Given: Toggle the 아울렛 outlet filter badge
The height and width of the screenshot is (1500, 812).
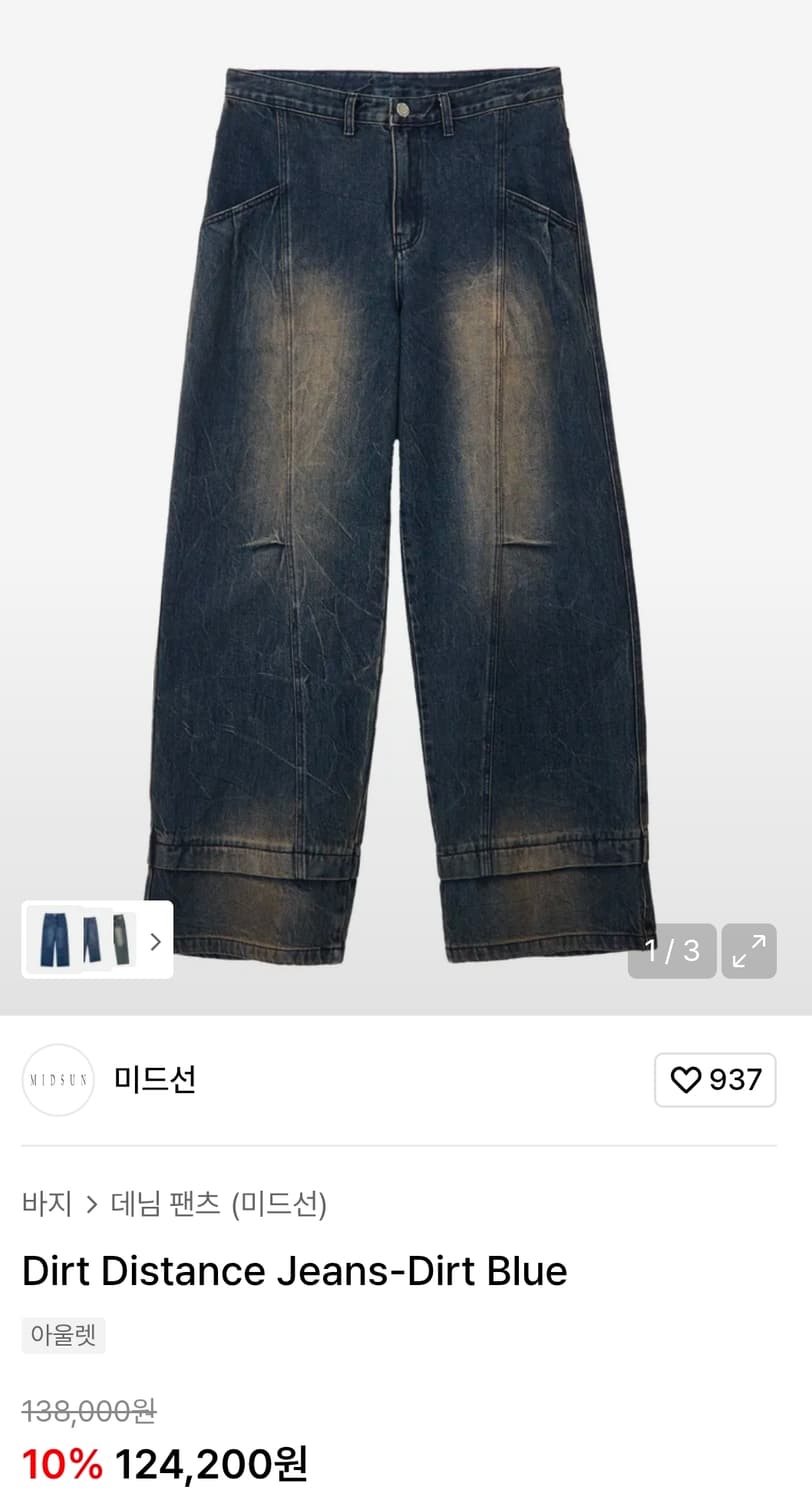Looking at the screenshot, I should coord(62,1335).
